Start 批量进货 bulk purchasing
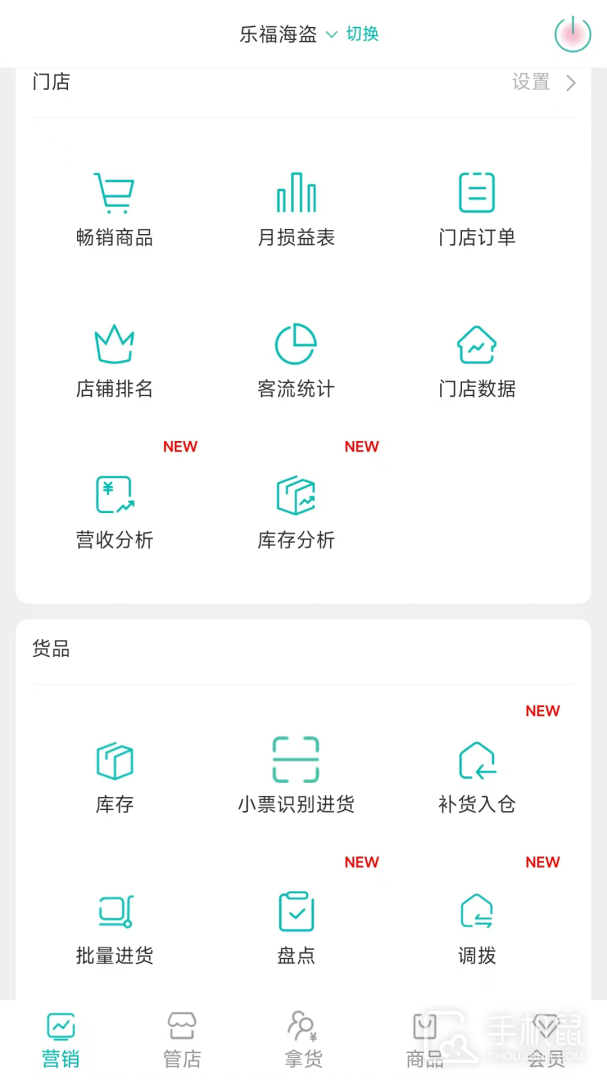Image resolution: width=607 pixels, height=1080 pixels. tap(115, 928)
